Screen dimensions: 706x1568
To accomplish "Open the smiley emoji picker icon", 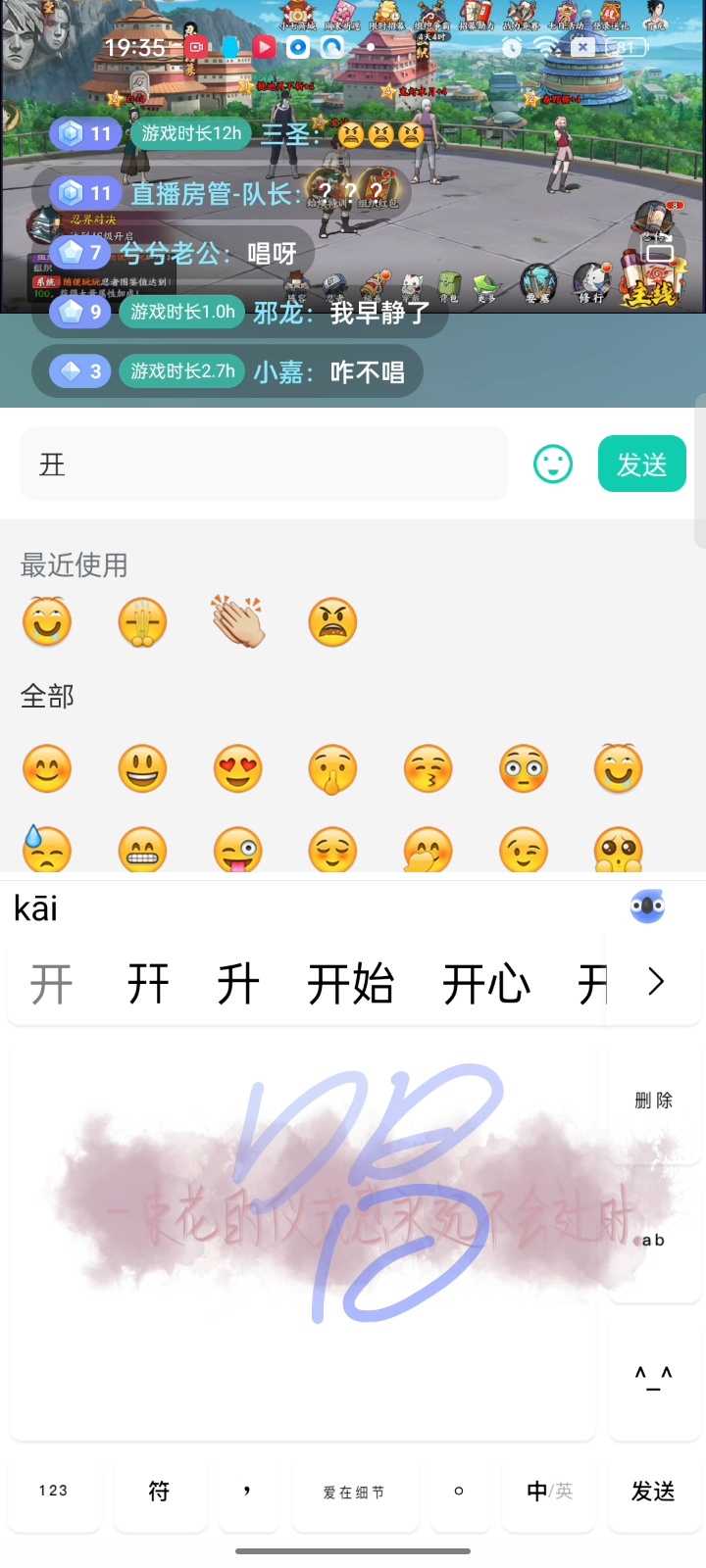I will click(553, 465).
